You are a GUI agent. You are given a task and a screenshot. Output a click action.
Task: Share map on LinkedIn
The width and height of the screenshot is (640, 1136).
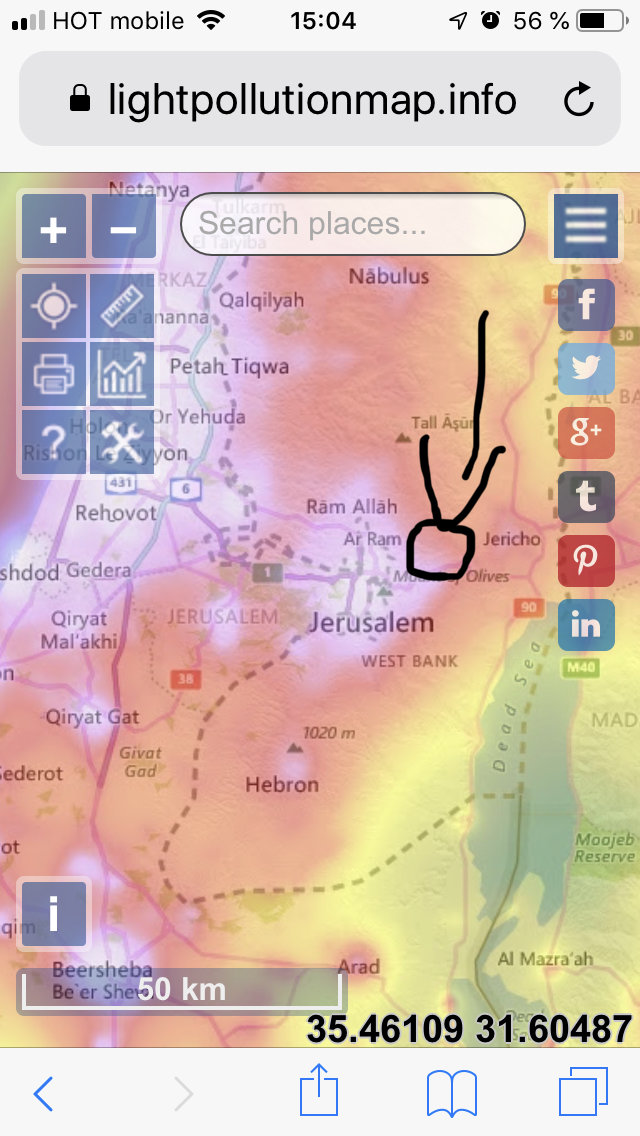[x=586, y=626]
